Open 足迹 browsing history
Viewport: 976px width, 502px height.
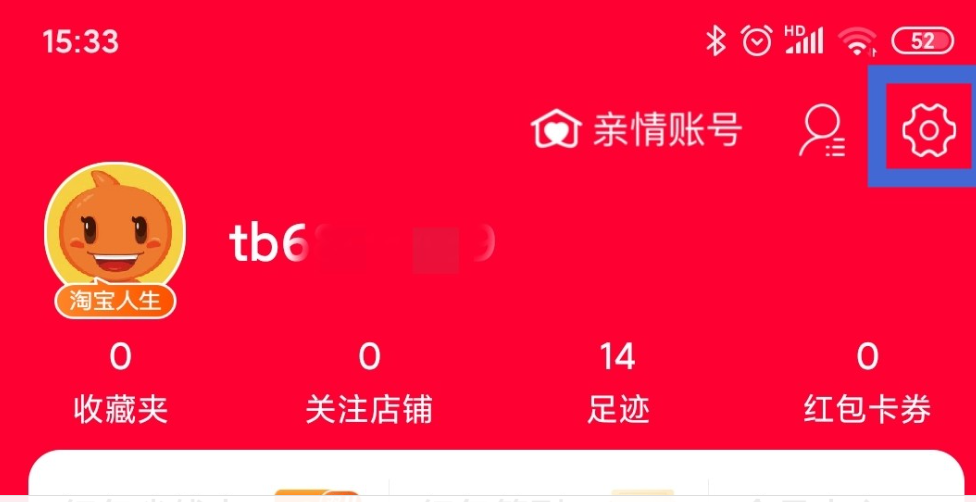618,384
